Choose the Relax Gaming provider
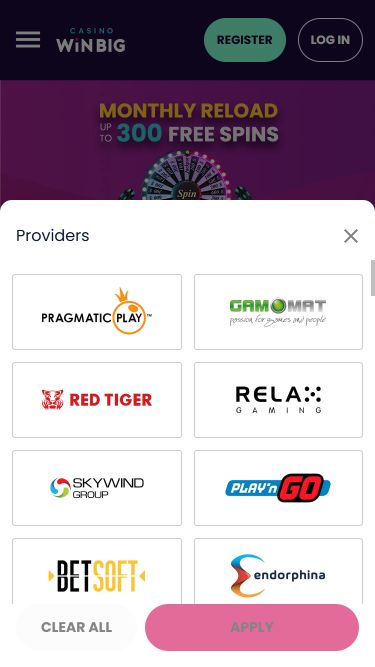The image size is (375, 667). [278, 400]
